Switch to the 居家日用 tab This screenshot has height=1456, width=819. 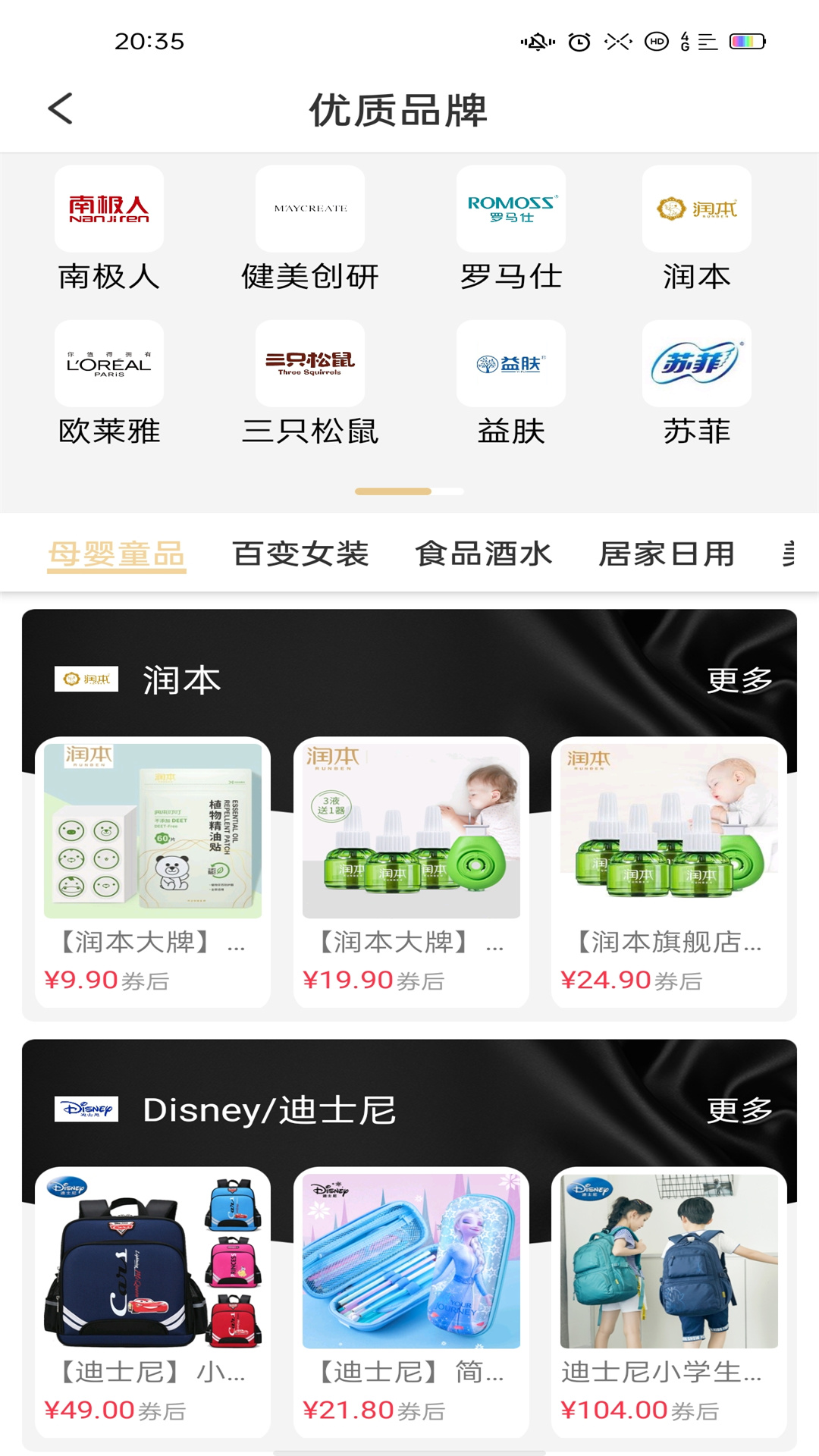[x=667, y=554]
